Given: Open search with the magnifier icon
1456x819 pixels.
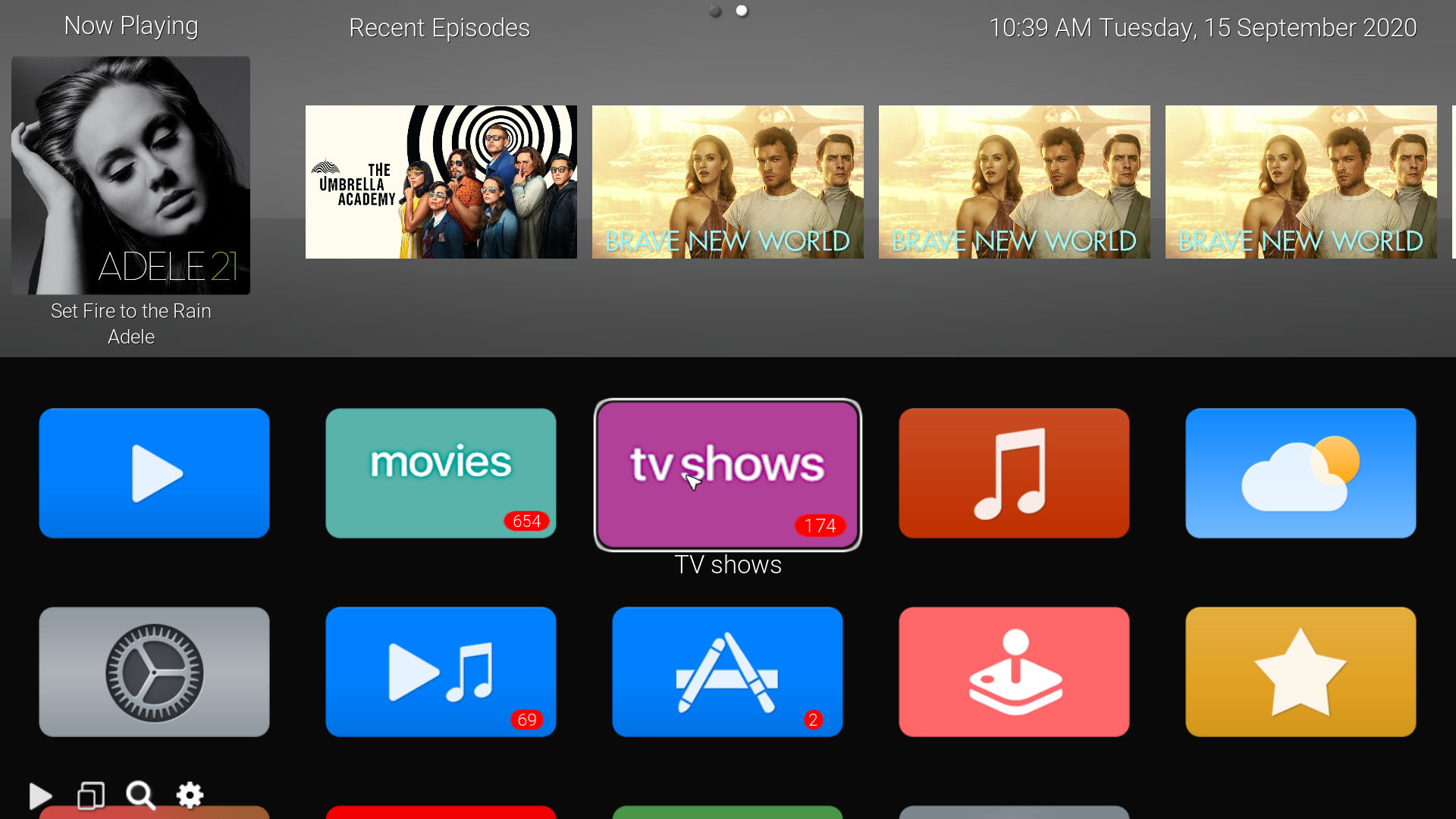Looking at the screenshot, I should pyautogui.click(x=140, y=795).
